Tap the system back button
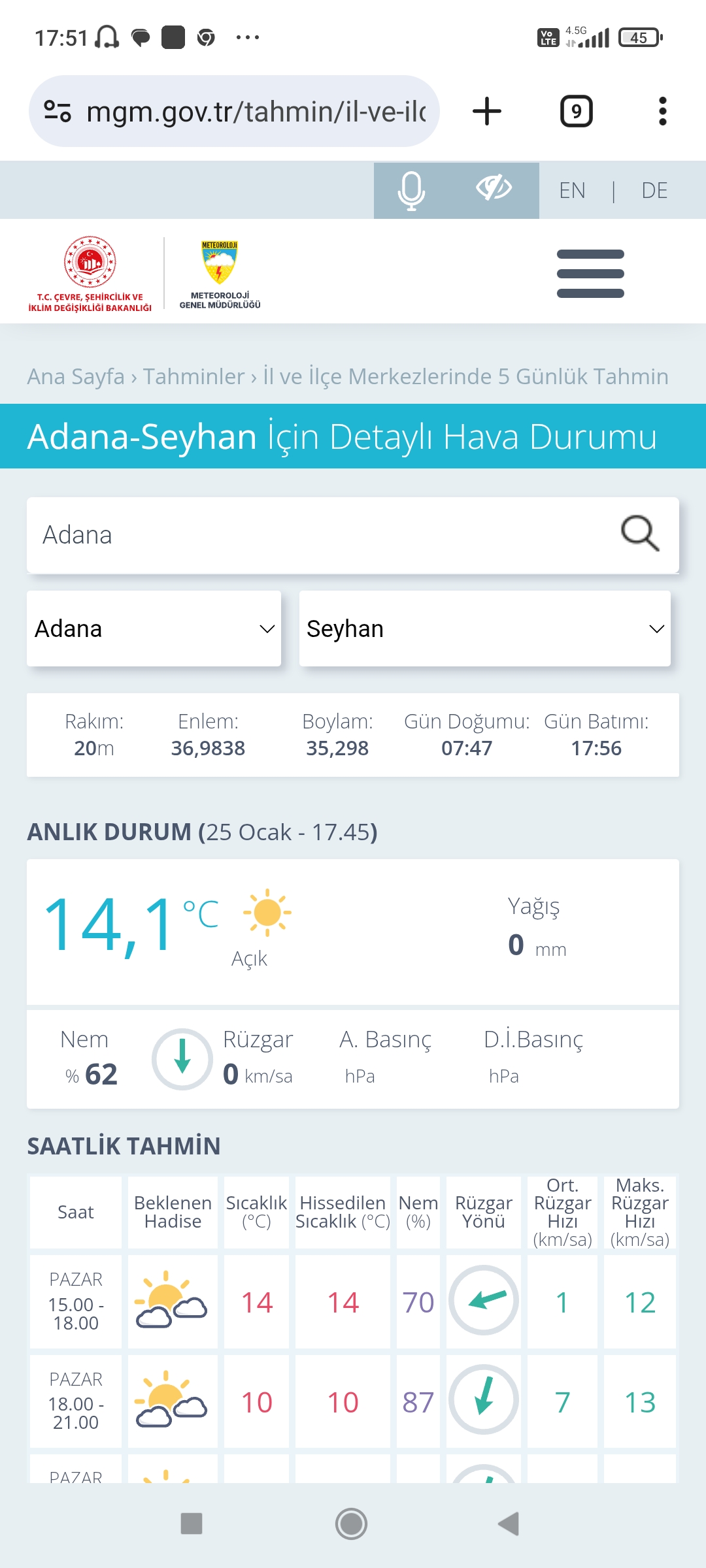 click(509, 1524)
